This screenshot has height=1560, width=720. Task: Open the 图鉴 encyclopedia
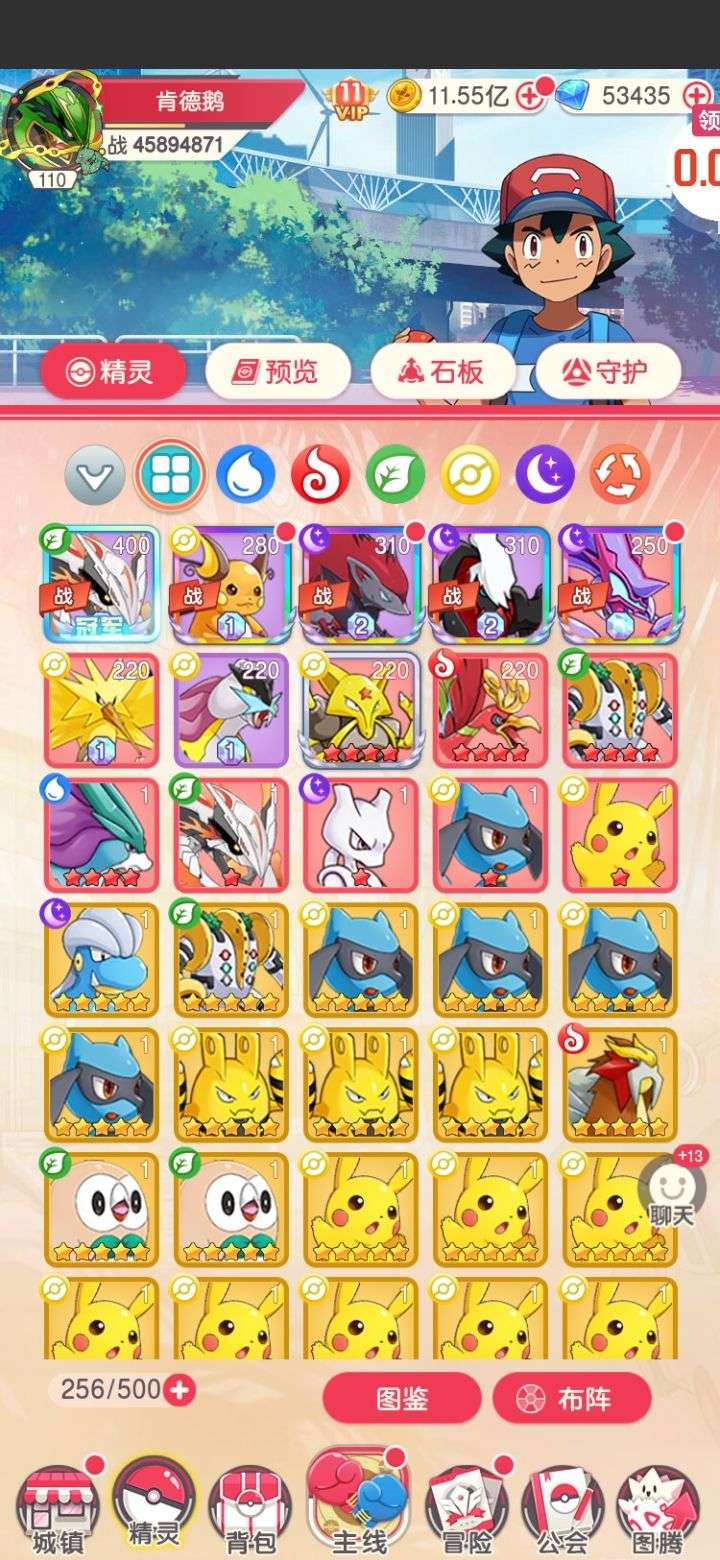[402, 1398]
